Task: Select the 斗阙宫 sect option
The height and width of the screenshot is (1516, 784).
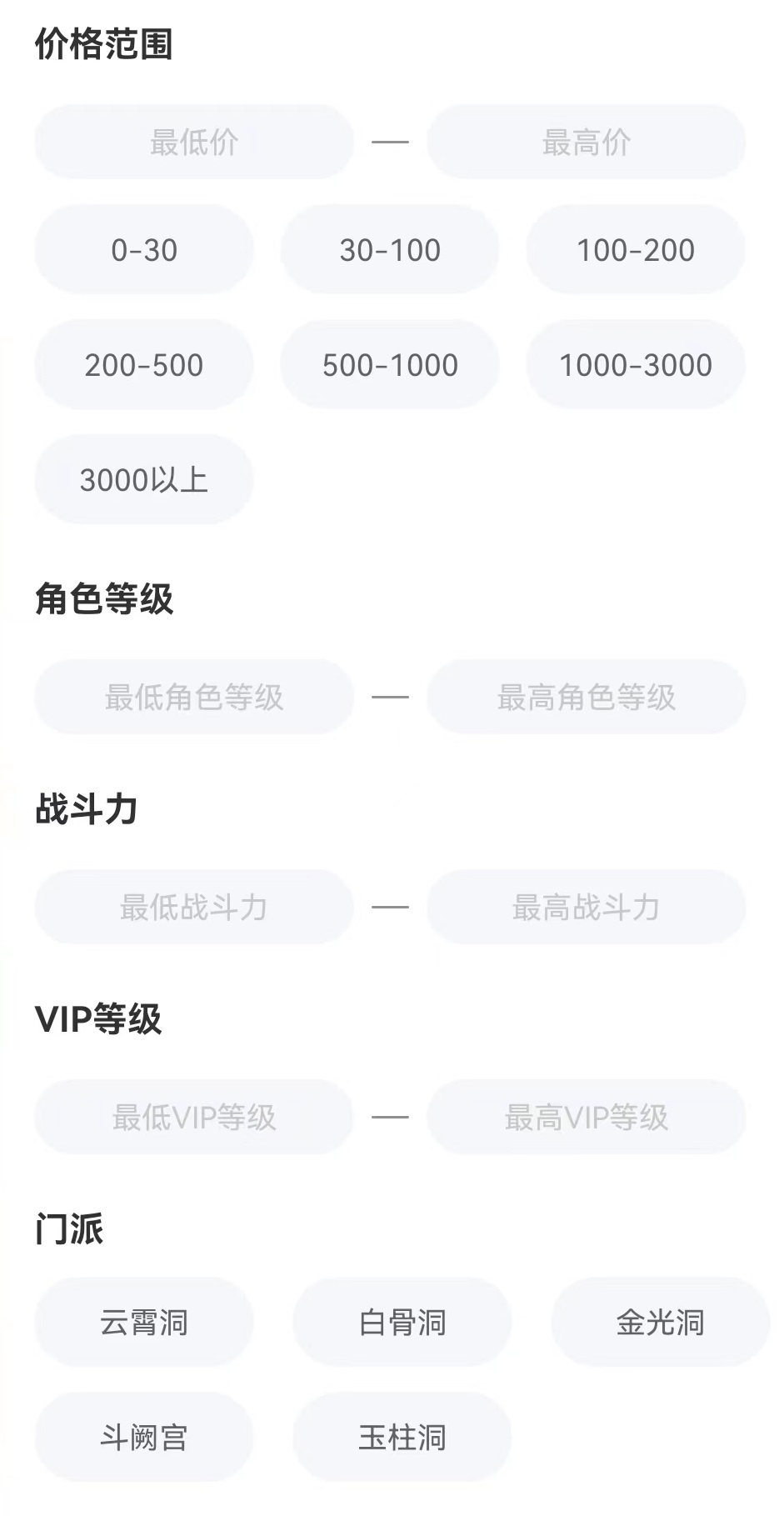Action: click(144, 1437)
